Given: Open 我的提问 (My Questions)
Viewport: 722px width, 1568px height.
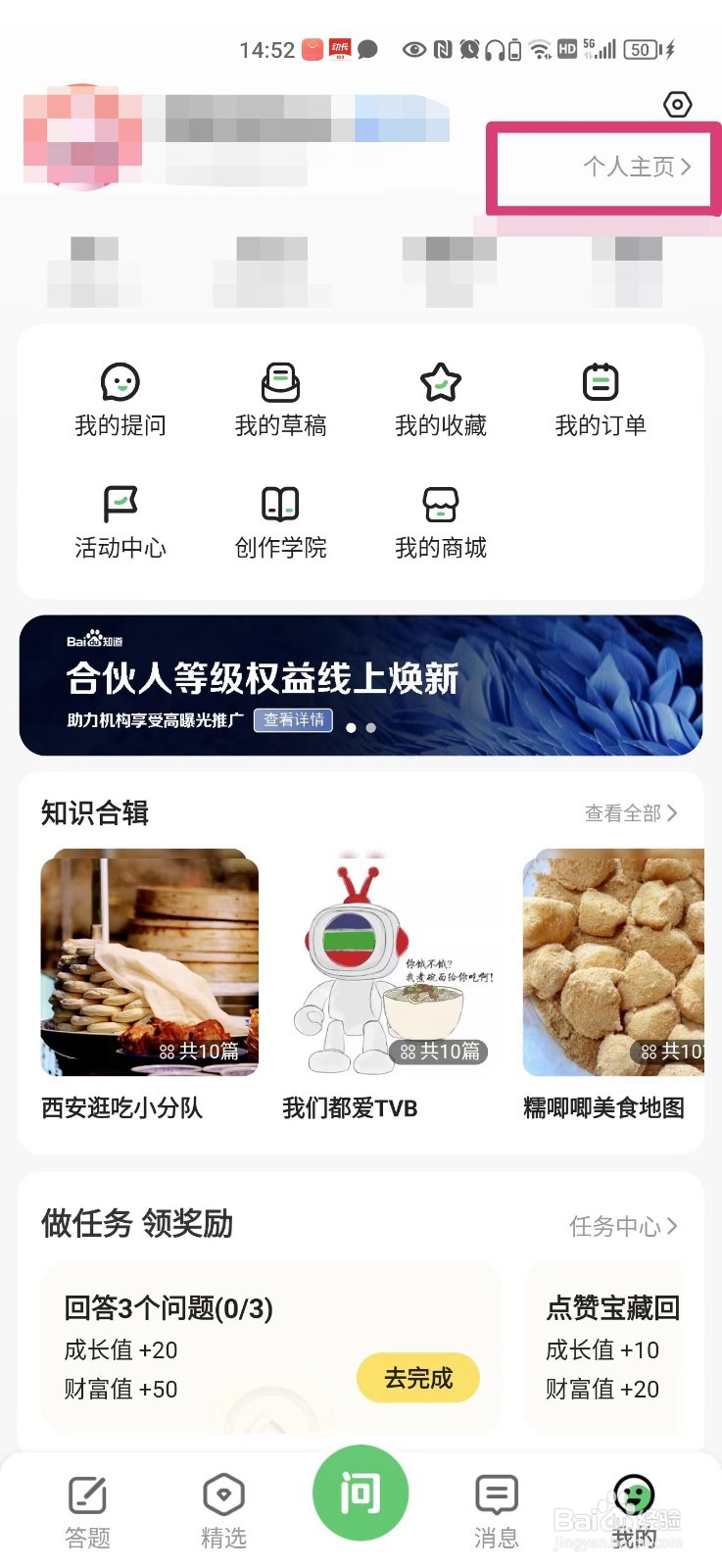Looking at the screenshot, I should point(120,397).
